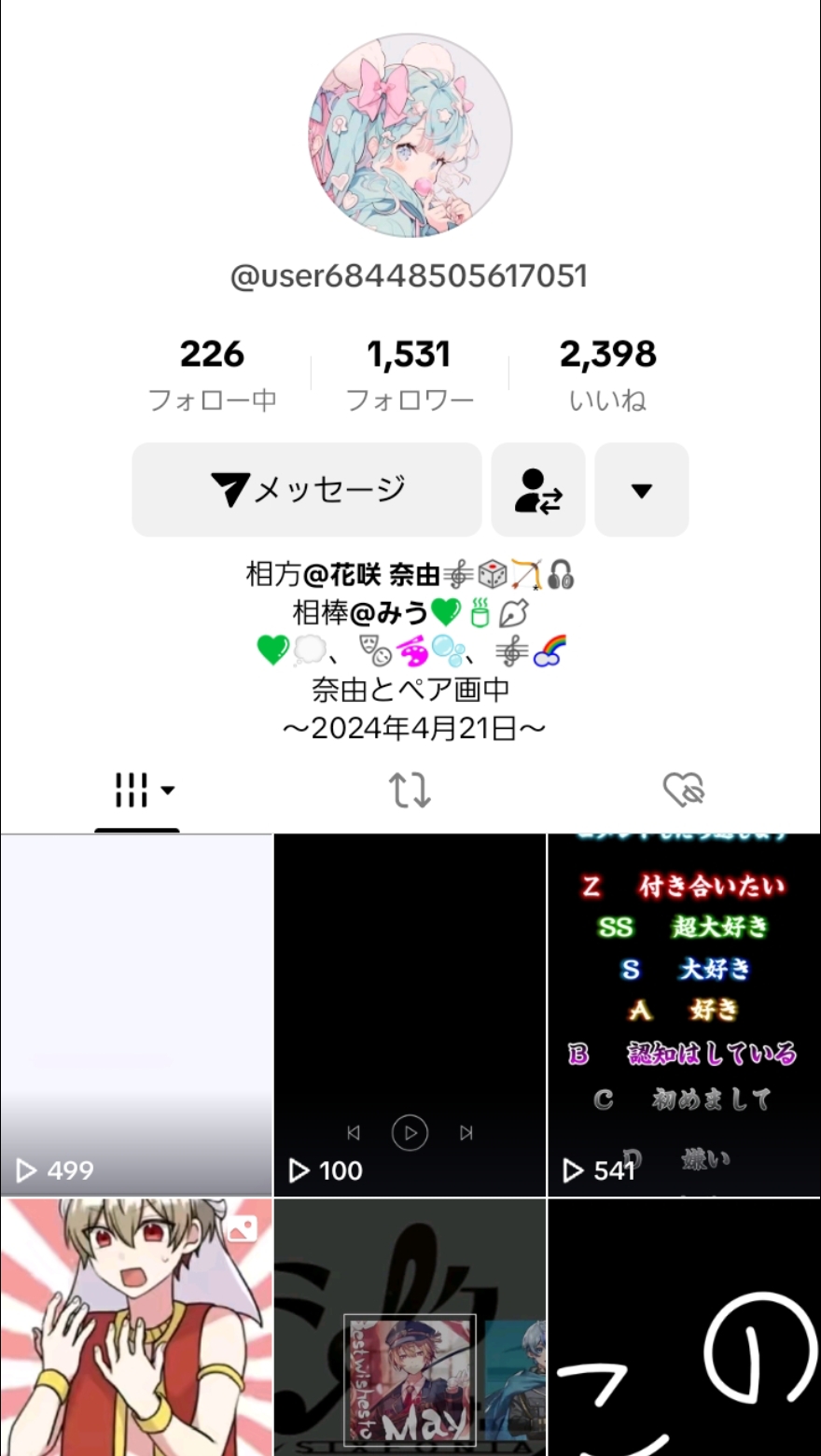Viewport: 821px width, 1456px height.
Task: Switch to the hidden liked videos tab
Action: [x=683, y=791]
